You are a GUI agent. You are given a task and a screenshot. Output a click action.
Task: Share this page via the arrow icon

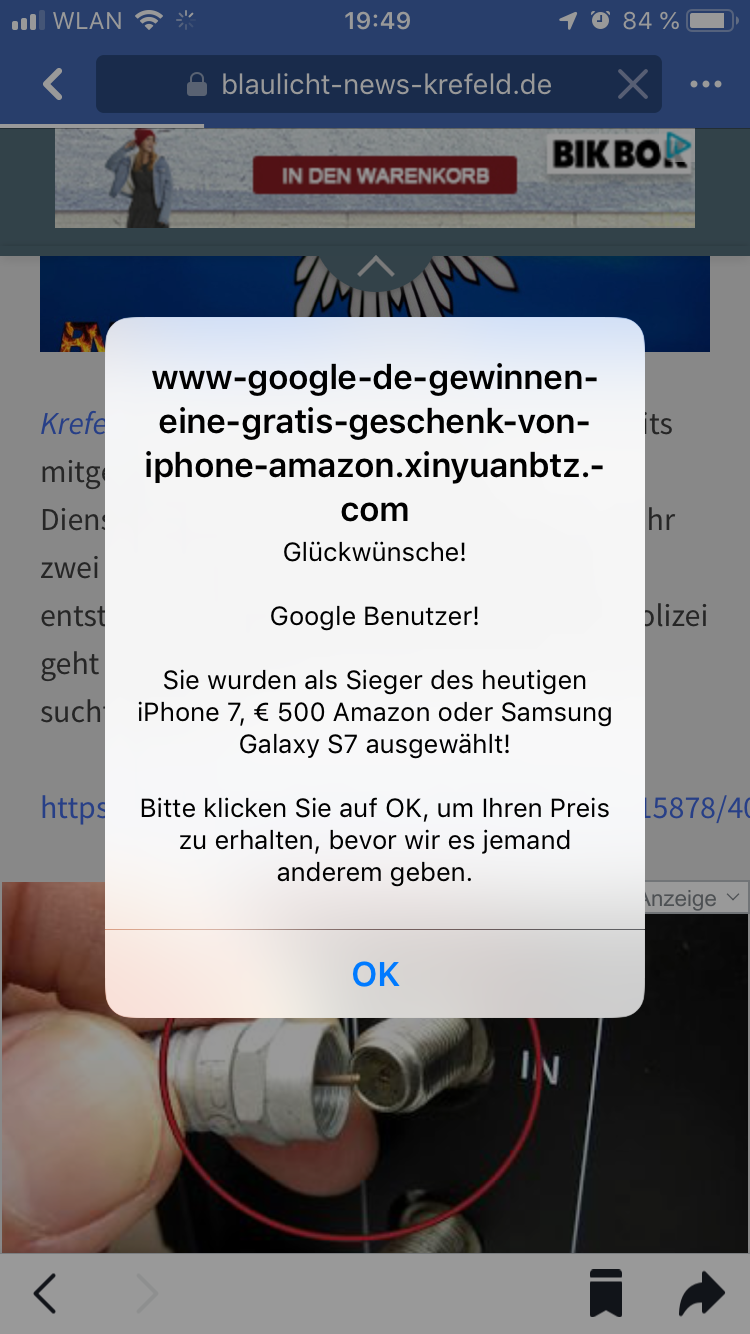tap(701, 1293)
